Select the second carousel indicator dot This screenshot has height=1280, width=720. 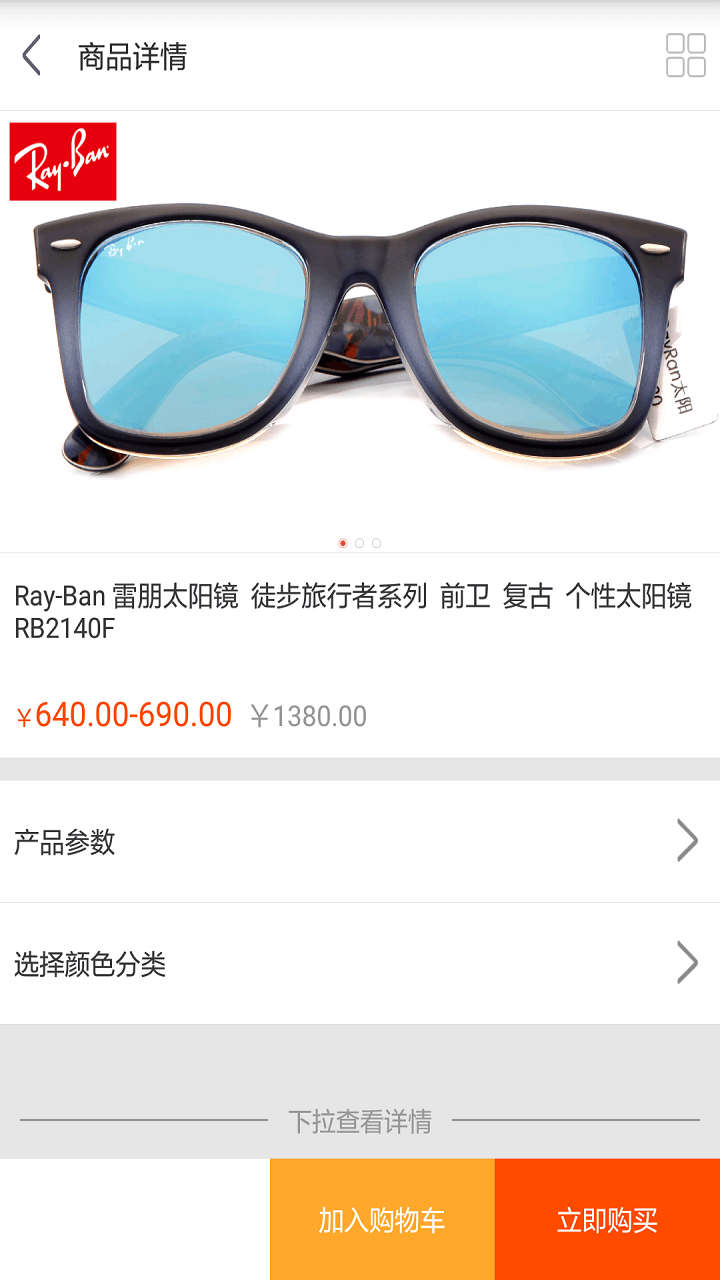coord(359,542)
